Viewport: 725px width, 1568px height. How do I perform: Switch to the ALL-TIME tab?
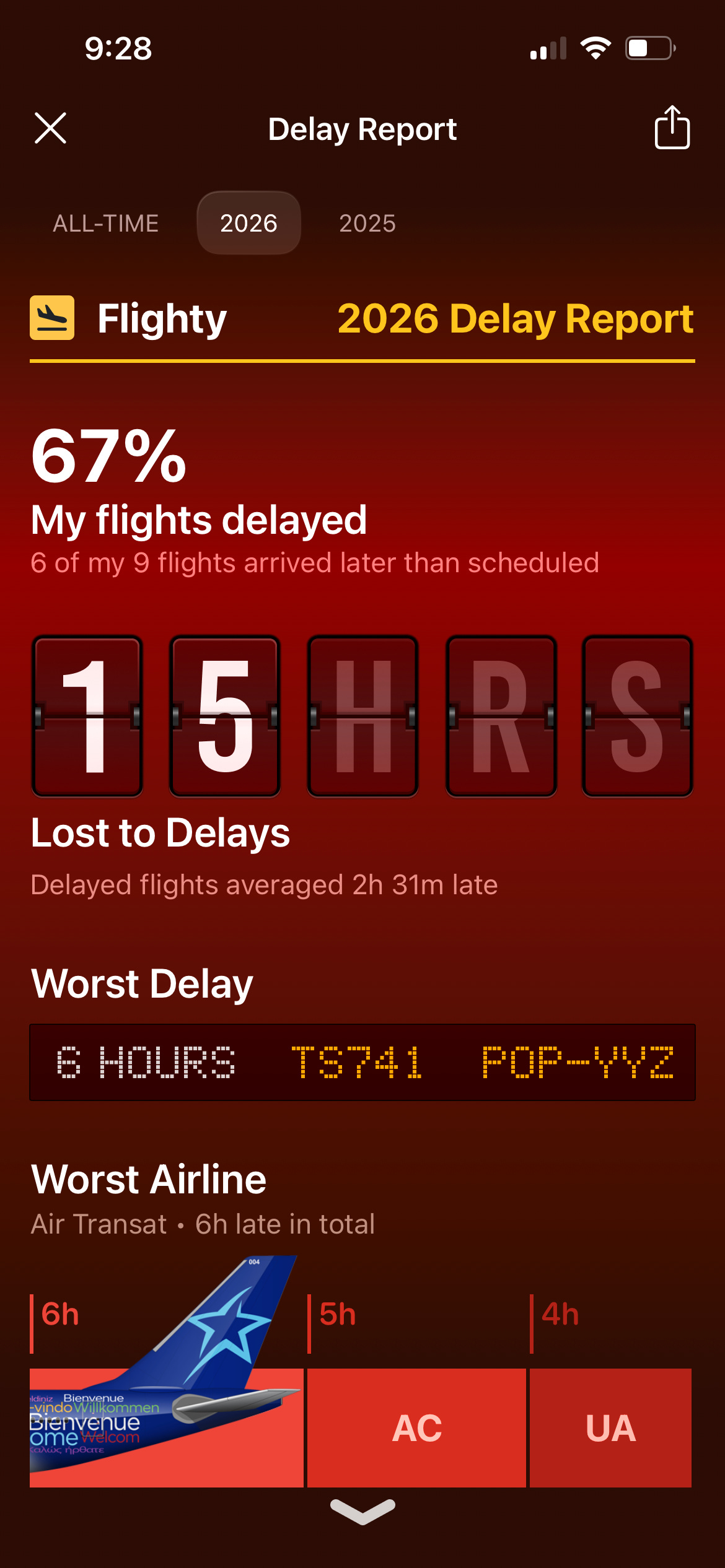(106, 224)
